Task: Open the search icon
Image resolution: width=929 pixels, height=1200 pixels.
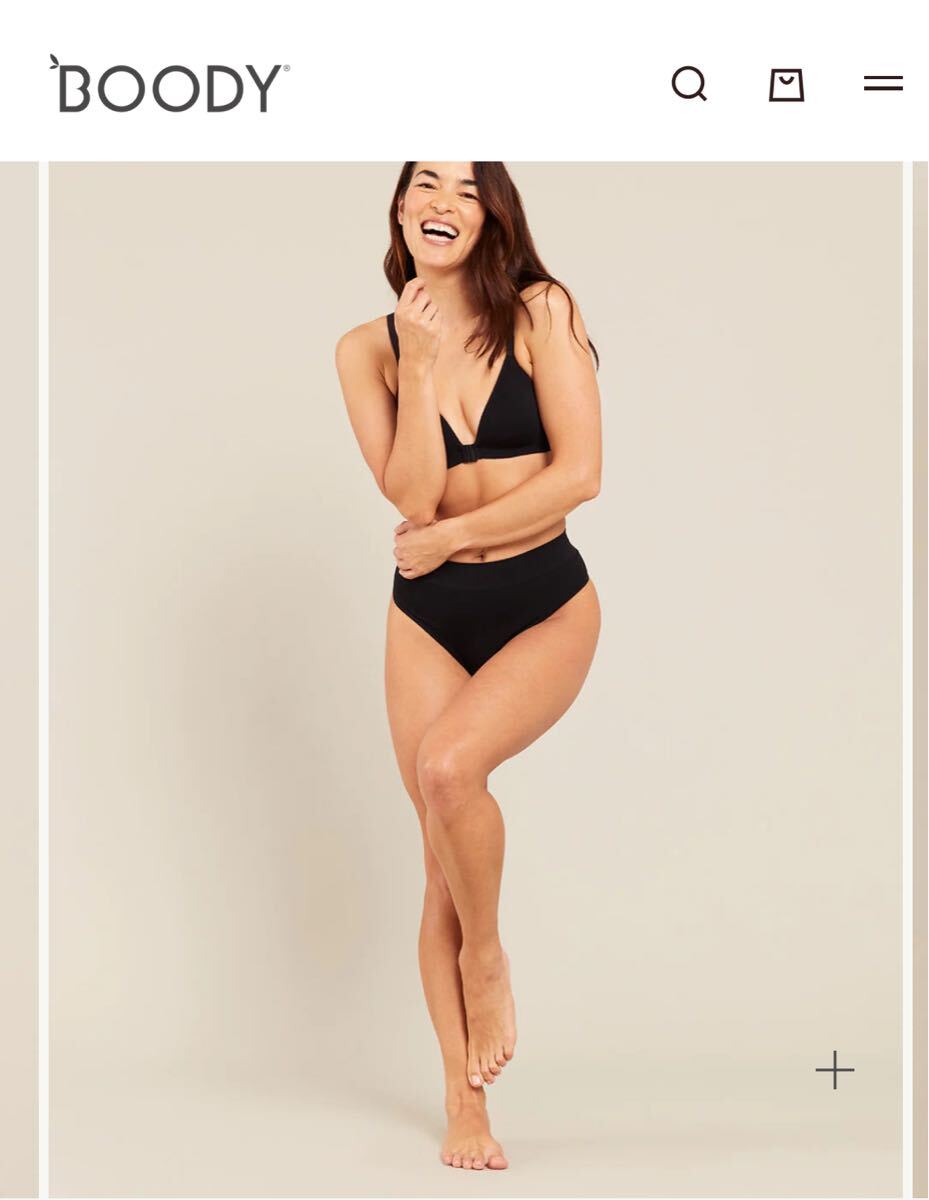Action: (x=689, y=84)
